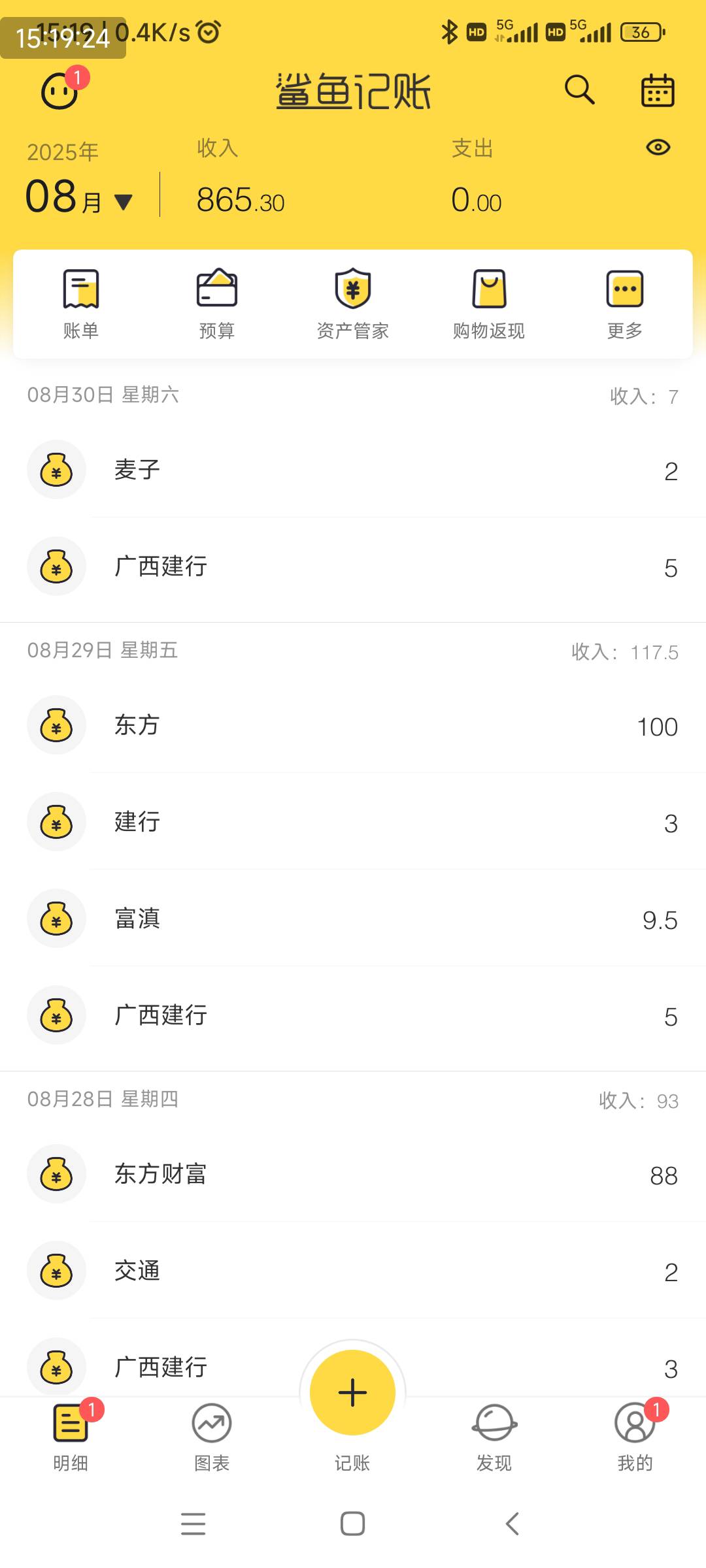Open the 富滇 entry of 9.5
The image size is (706, 1568).
[353, 919]
